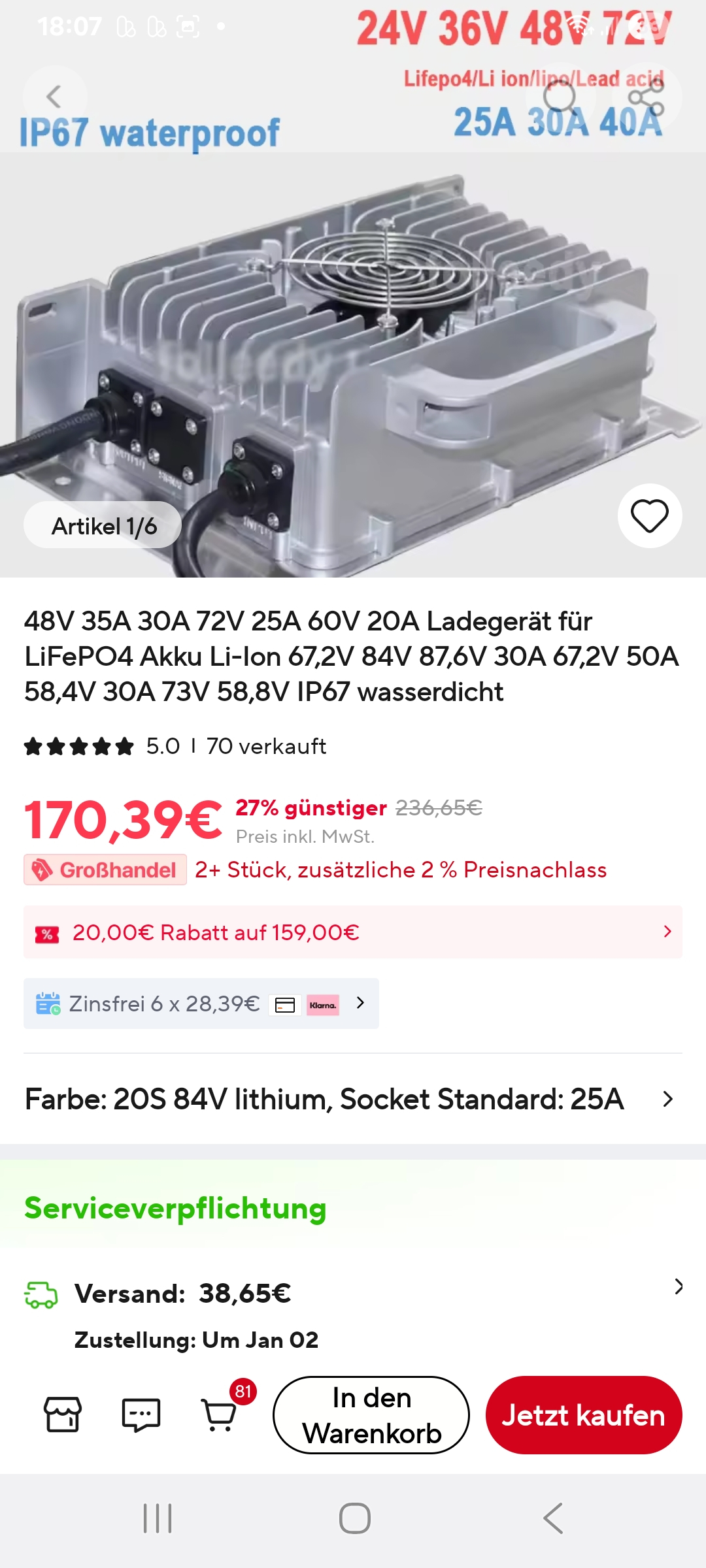View Zinsfrei 6 x 28,39€ payment options
This screenshot has height=1568, width=706.
[201, 1004]
